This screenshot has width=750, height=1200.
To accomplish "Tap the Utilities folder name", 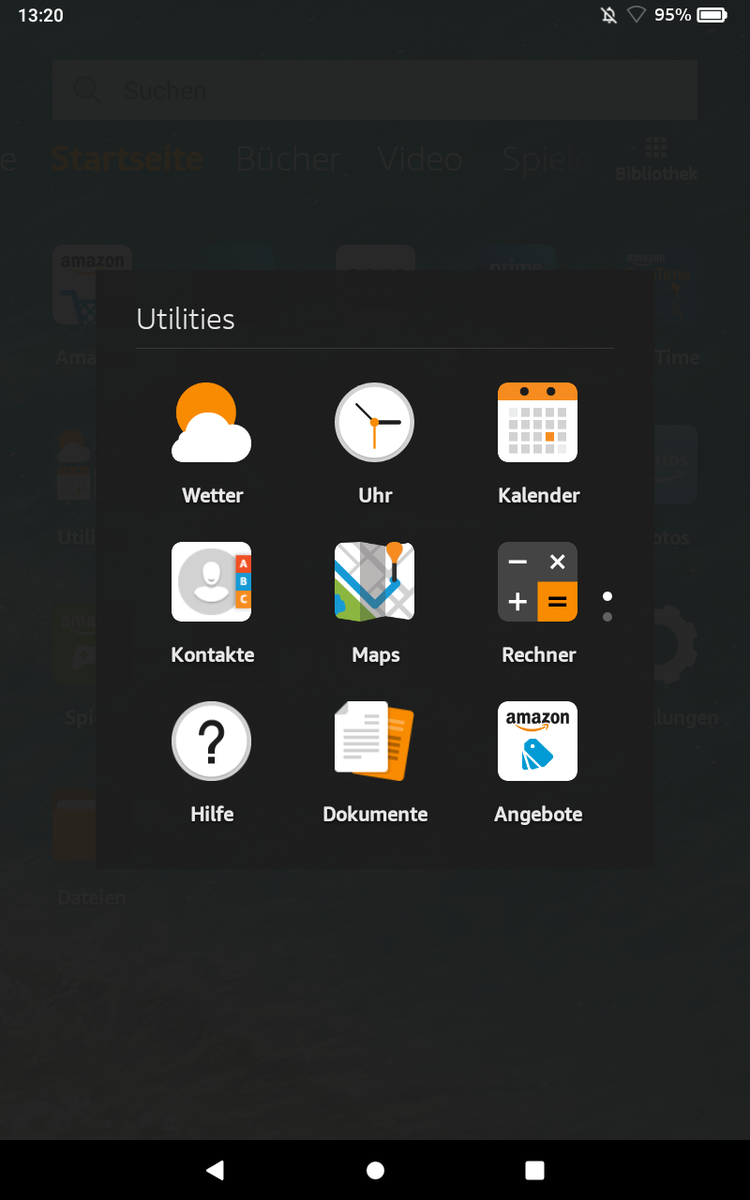I will click(x=186, y=319).
